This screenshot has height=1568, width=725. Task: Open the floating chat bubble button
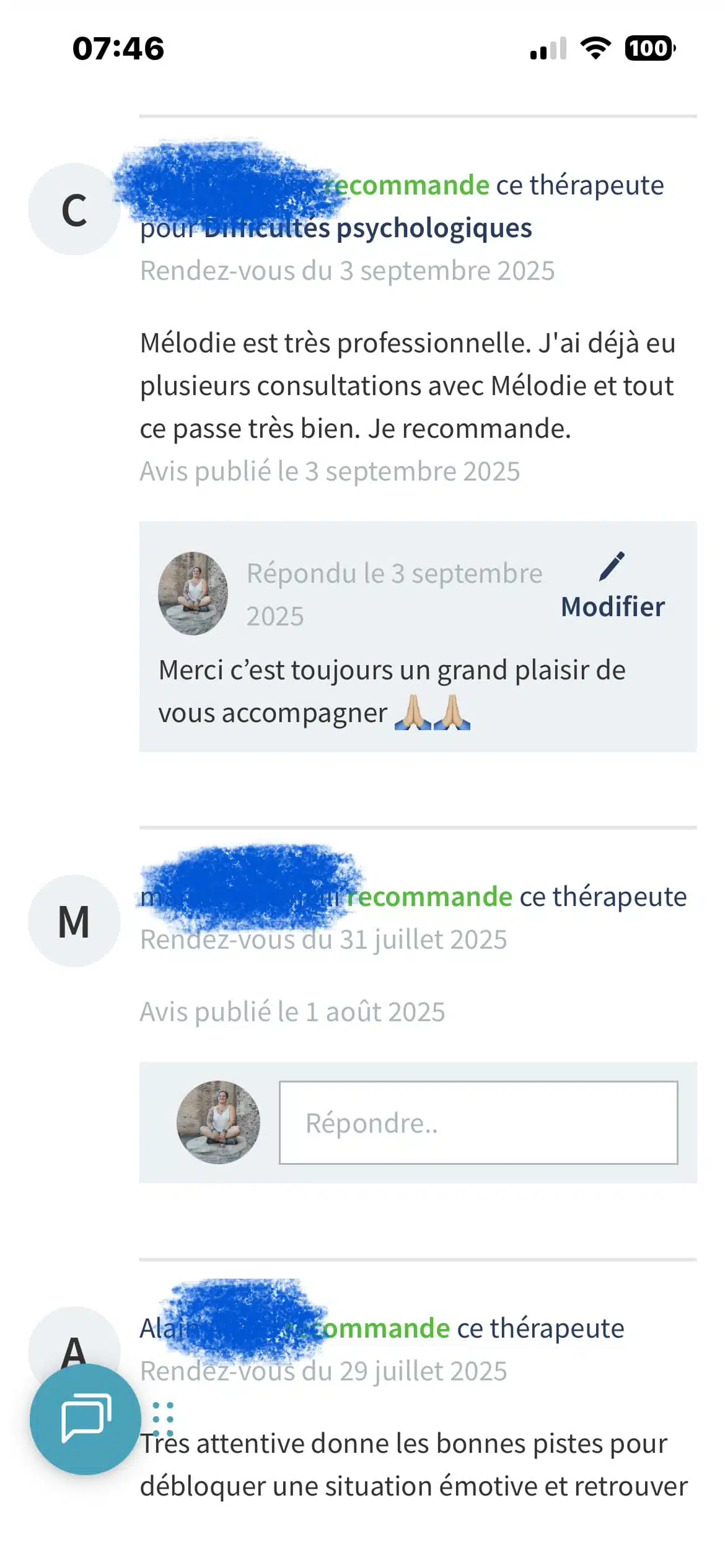86,1419
